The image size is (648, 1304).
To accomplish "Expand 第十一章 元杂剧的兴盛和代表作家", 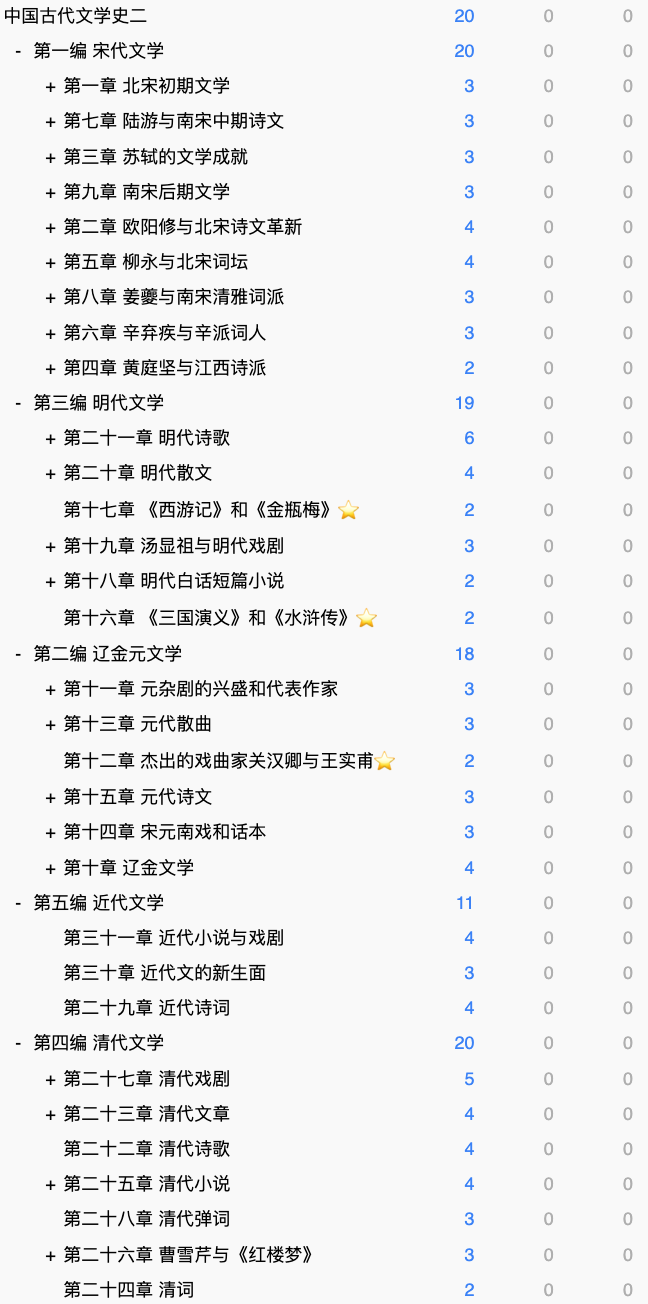I will point(50,689).
